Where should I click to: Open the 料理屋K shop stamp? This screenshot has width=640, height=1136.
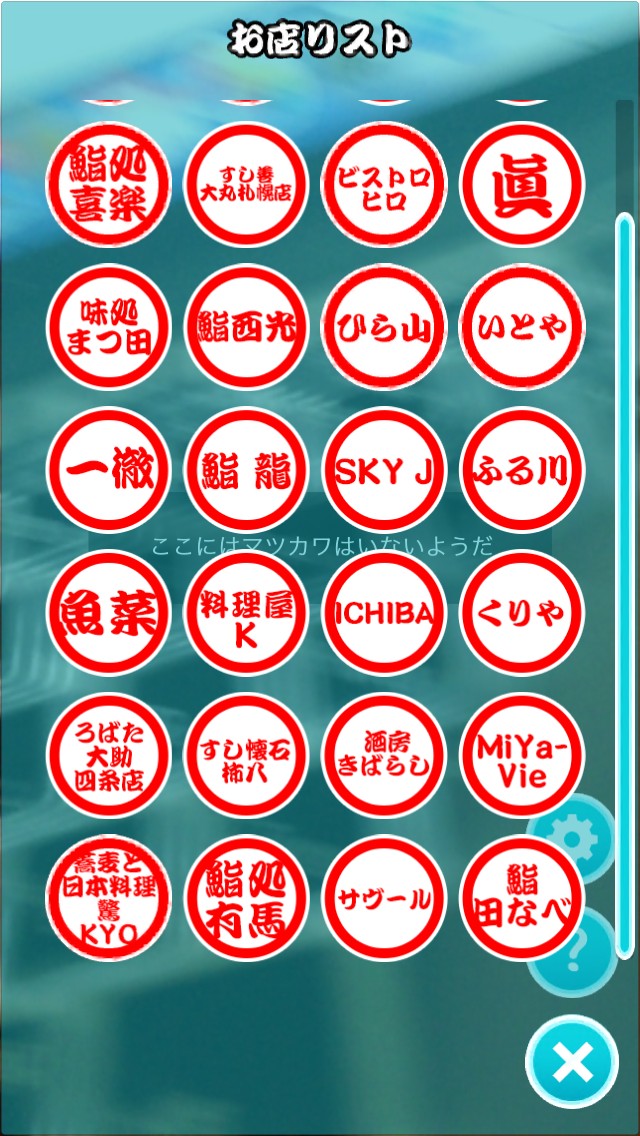pos(246,613)
